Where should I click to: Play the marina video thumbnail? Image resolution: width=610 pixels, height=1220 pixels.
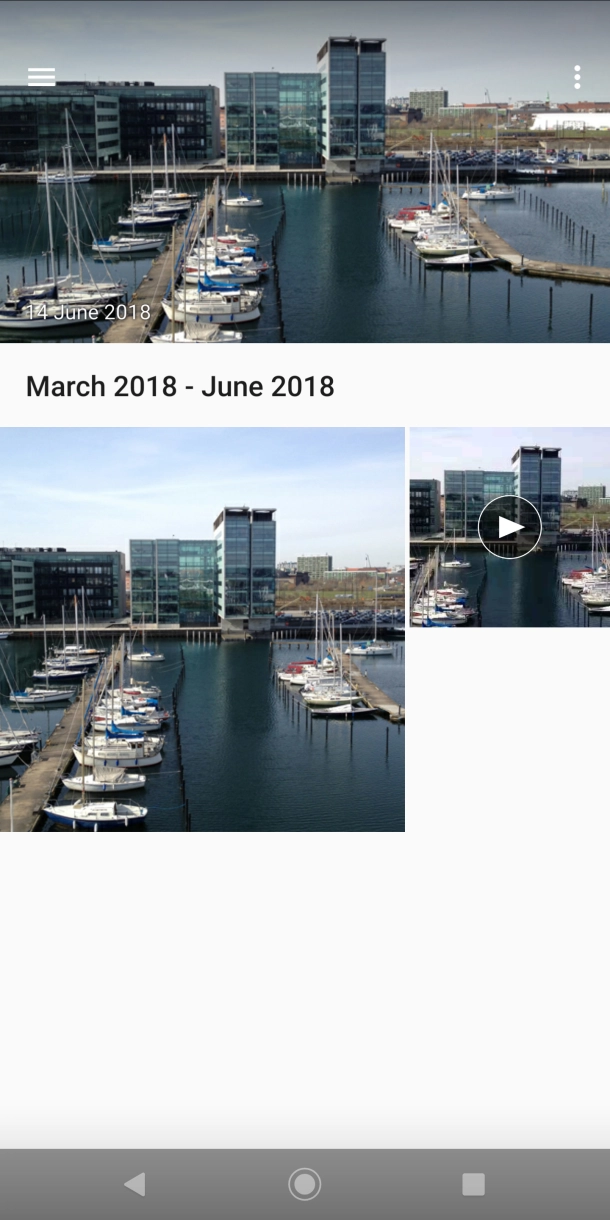[510, 527]
